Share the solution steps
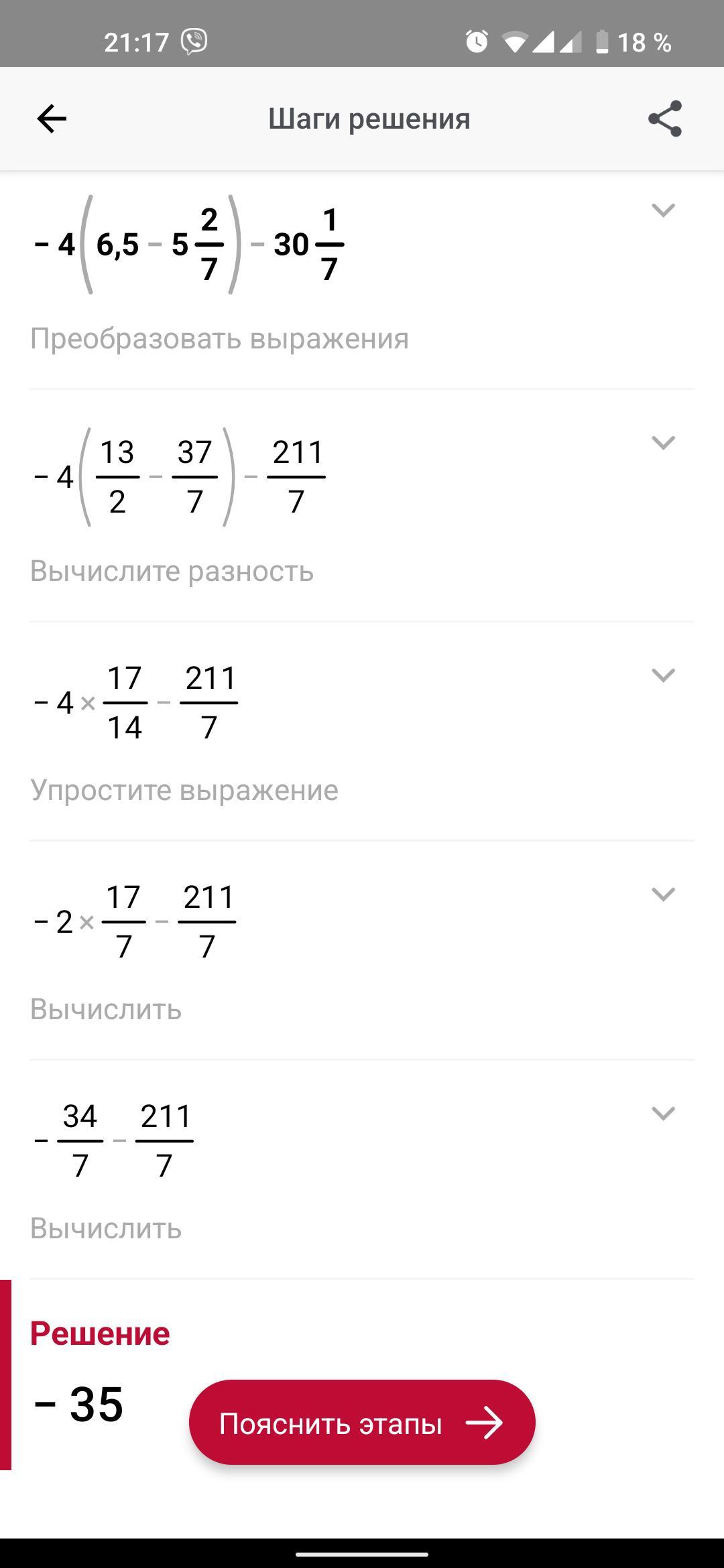This screenshot has height=1568, width=724. 664,119
